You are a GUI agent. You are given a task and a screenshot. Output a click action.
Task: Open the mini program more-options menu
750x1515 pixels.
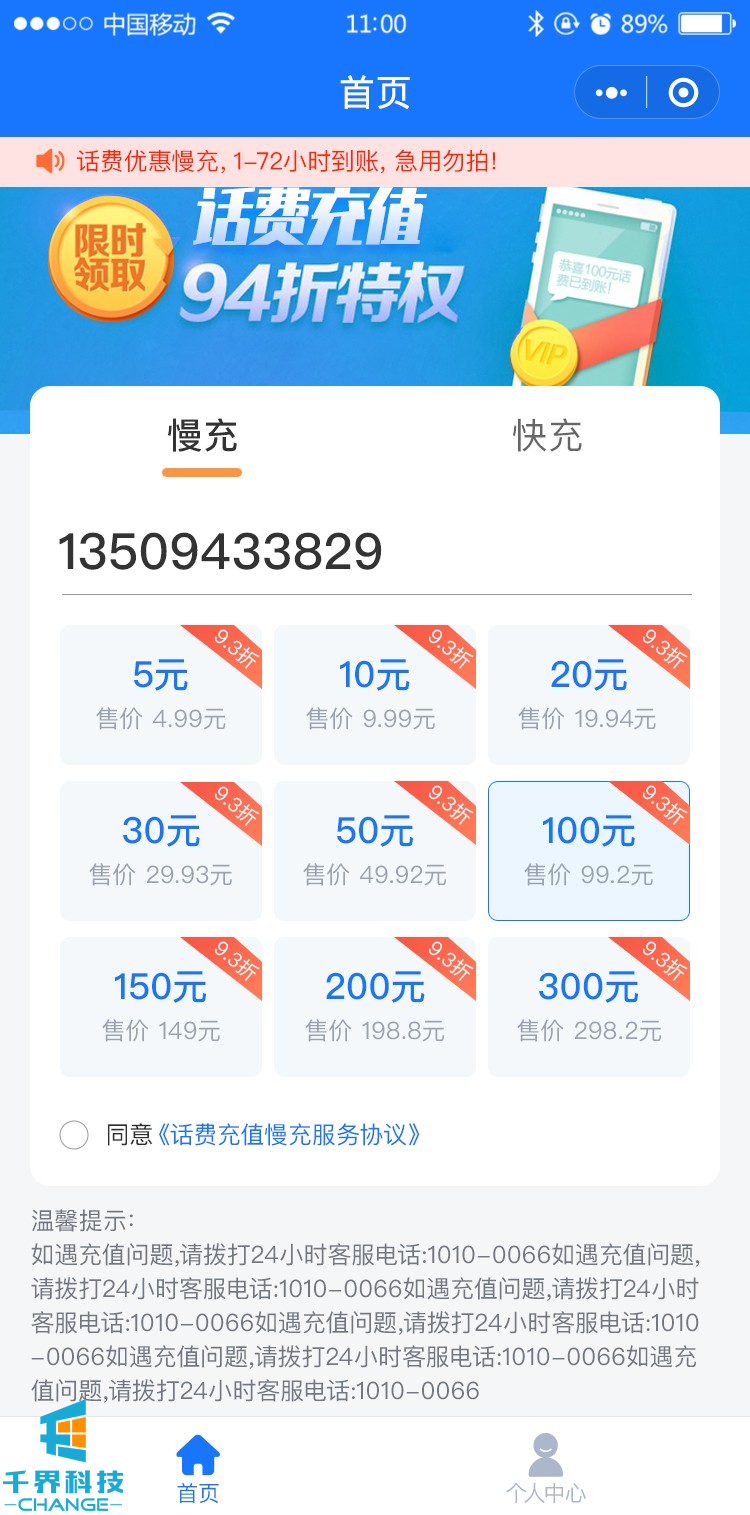pyautogui.click(x=611, y=93)
